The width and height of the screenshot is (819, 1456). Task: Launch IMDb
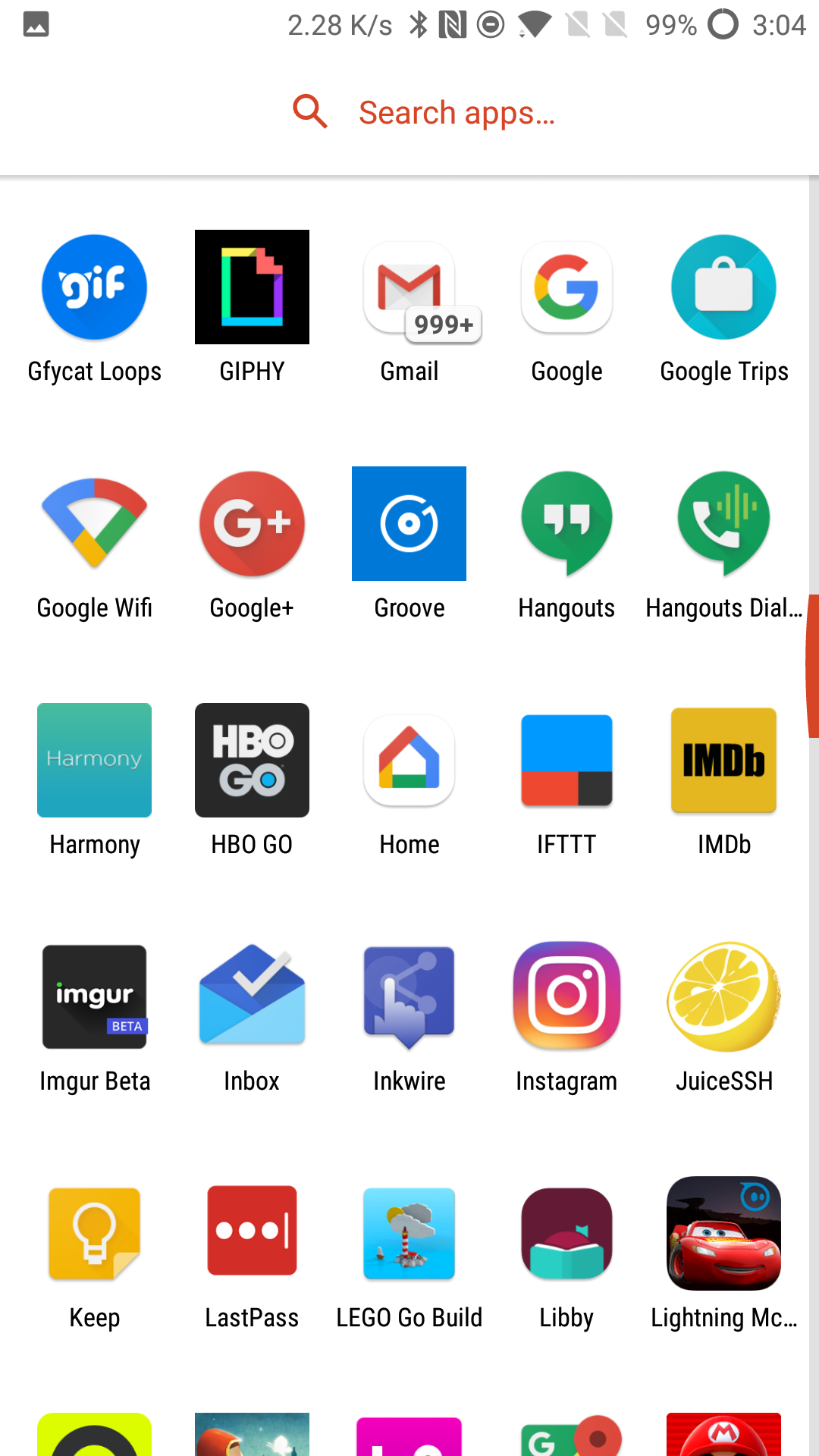click(x=723, y=760)
